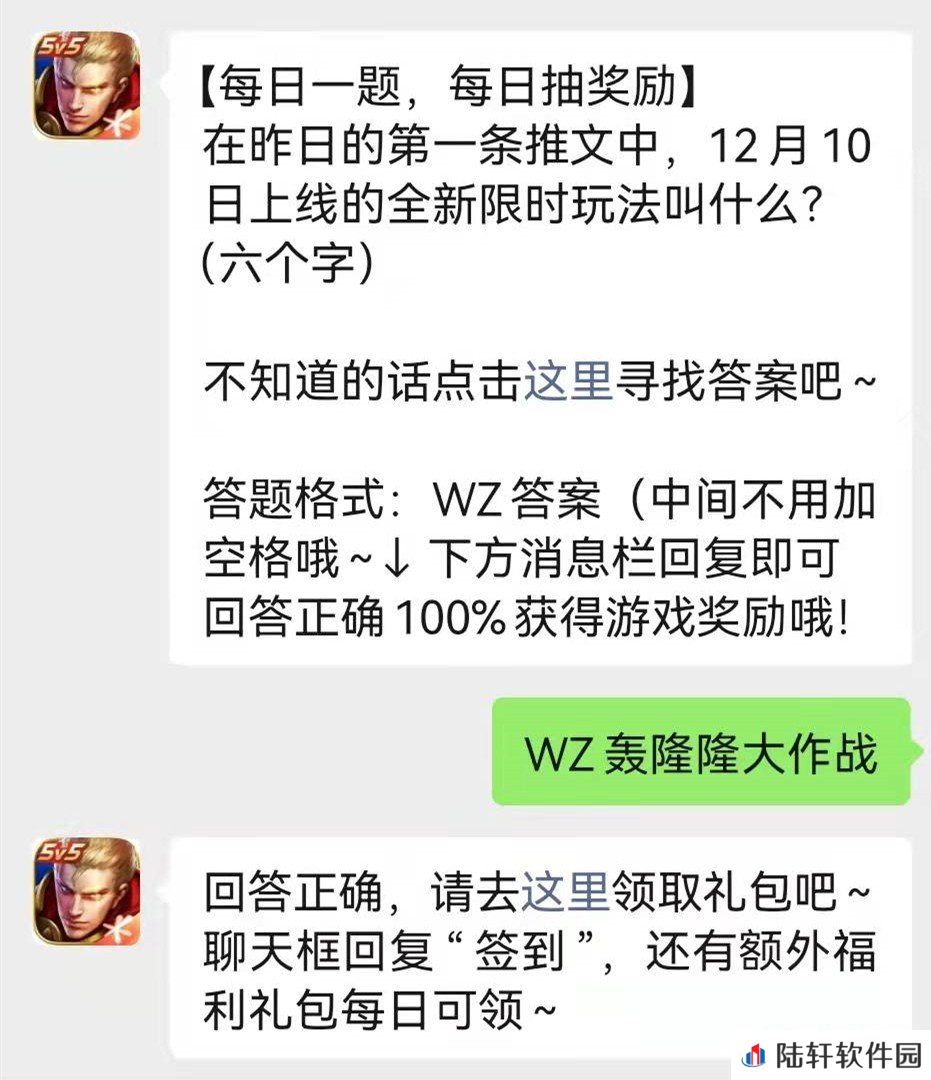This screenshot has height=1080, width=931.
Task: Tap the avatar next to the 回答正确 reply
Action: click(86, 892)
